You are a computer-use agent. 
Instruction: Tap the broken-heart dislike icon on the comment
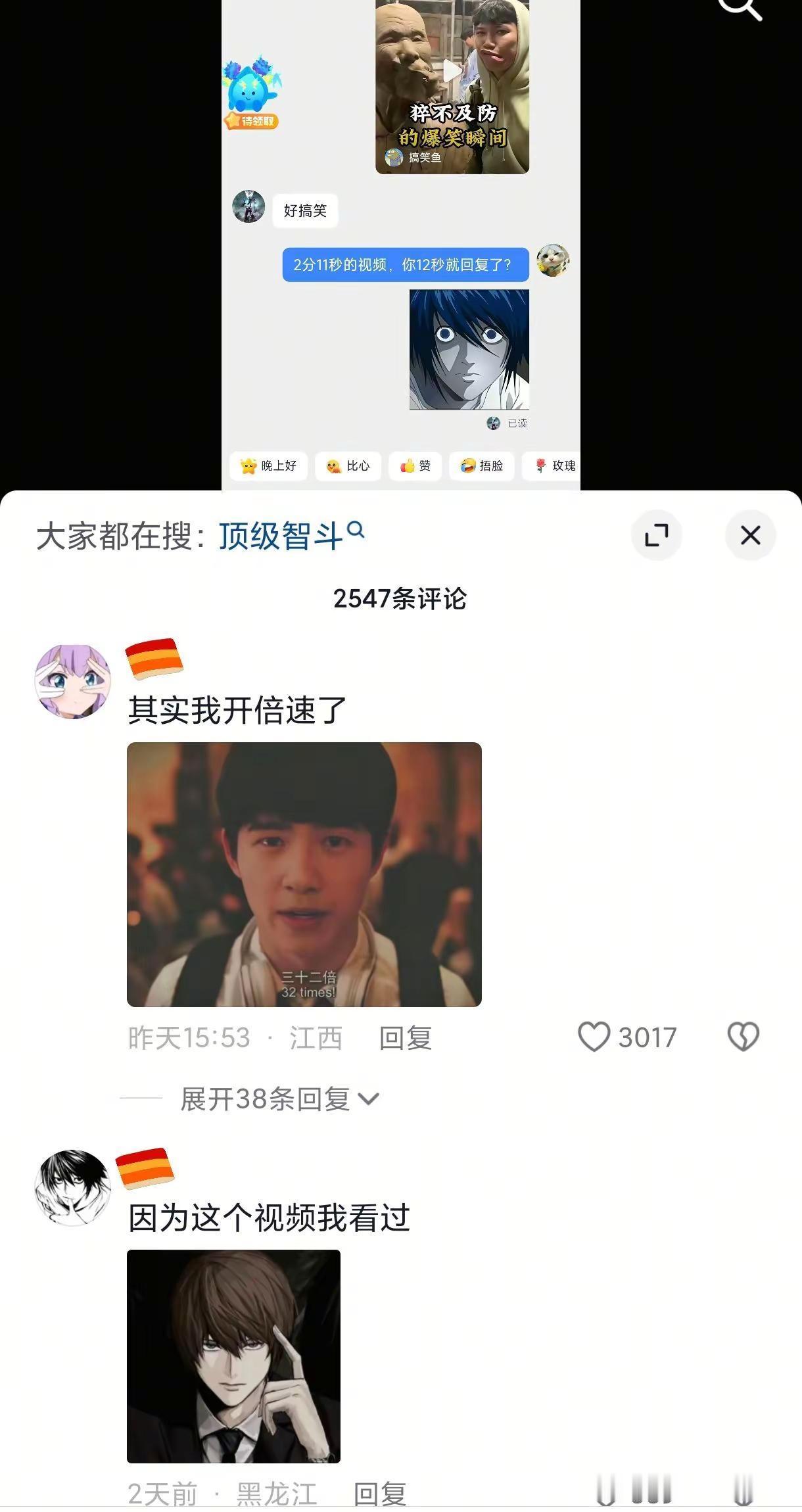tap(743, 1037)
